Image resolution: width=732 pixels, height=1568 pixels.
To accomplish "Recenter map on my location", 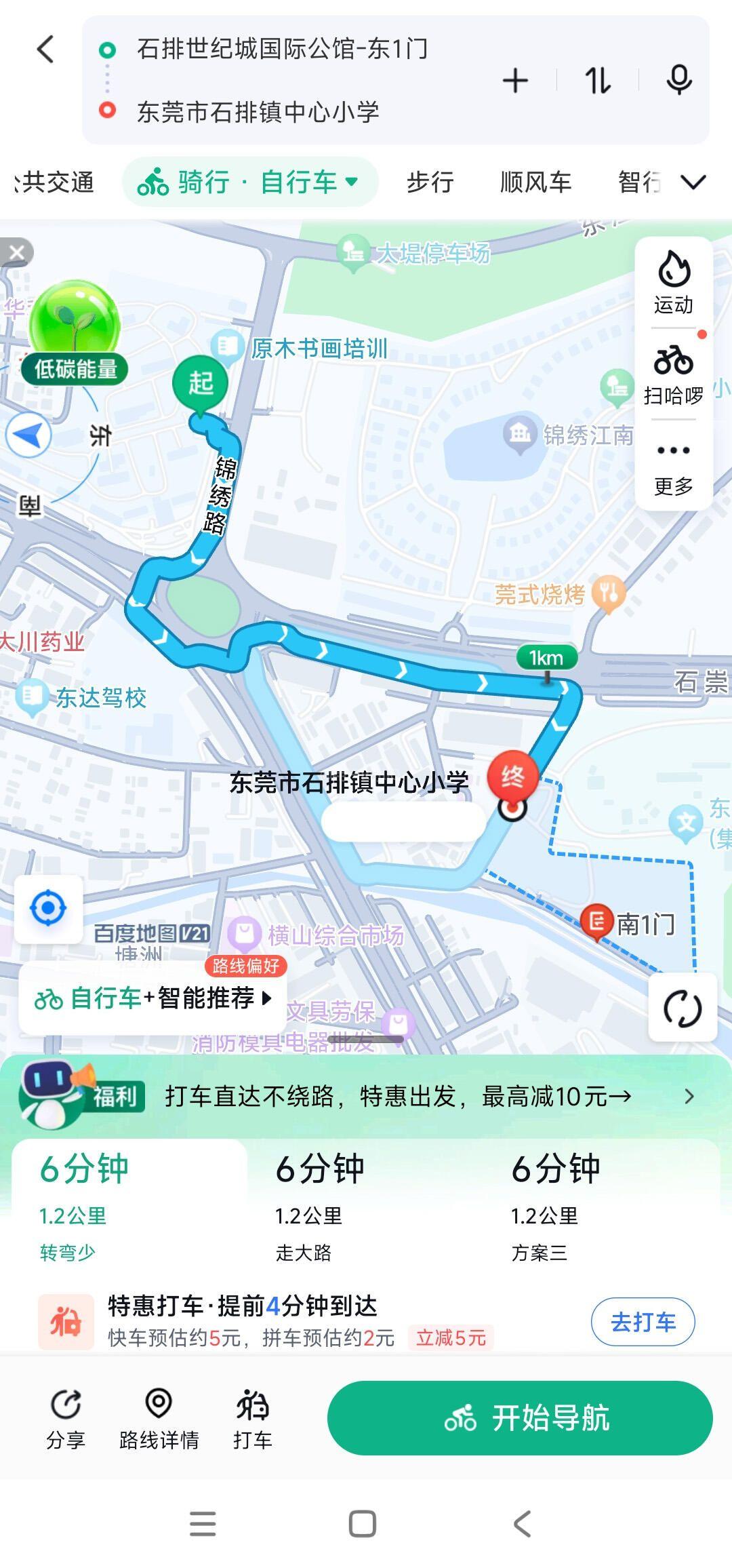I will [48, 908].
